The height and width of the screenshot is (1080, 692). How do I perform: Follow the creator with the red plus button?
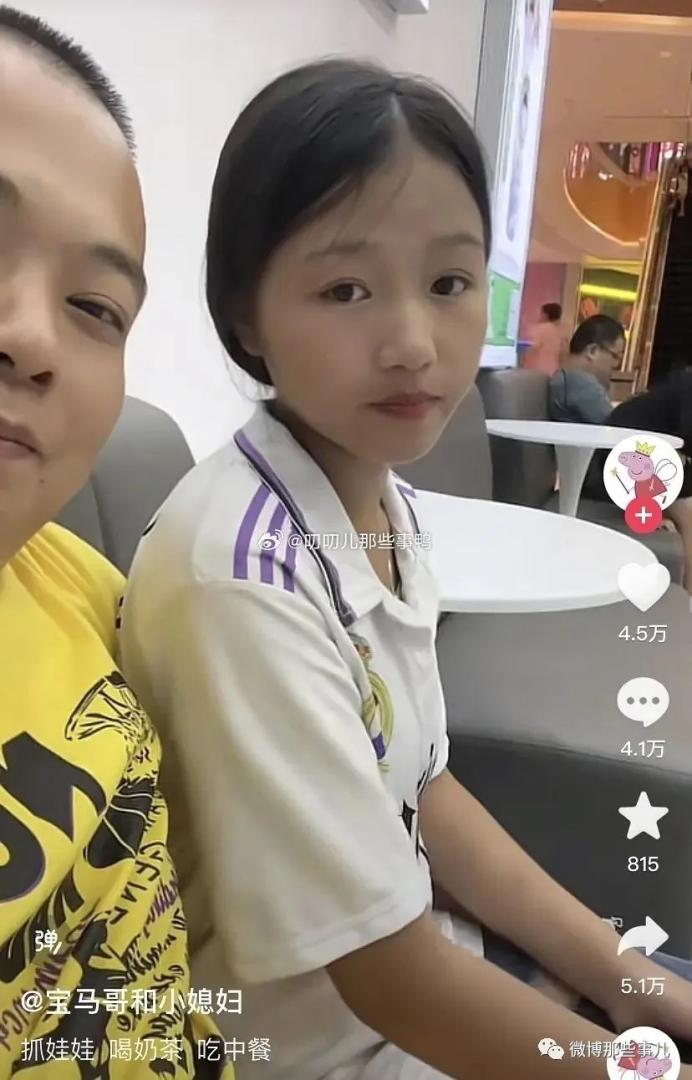[643, 516]
